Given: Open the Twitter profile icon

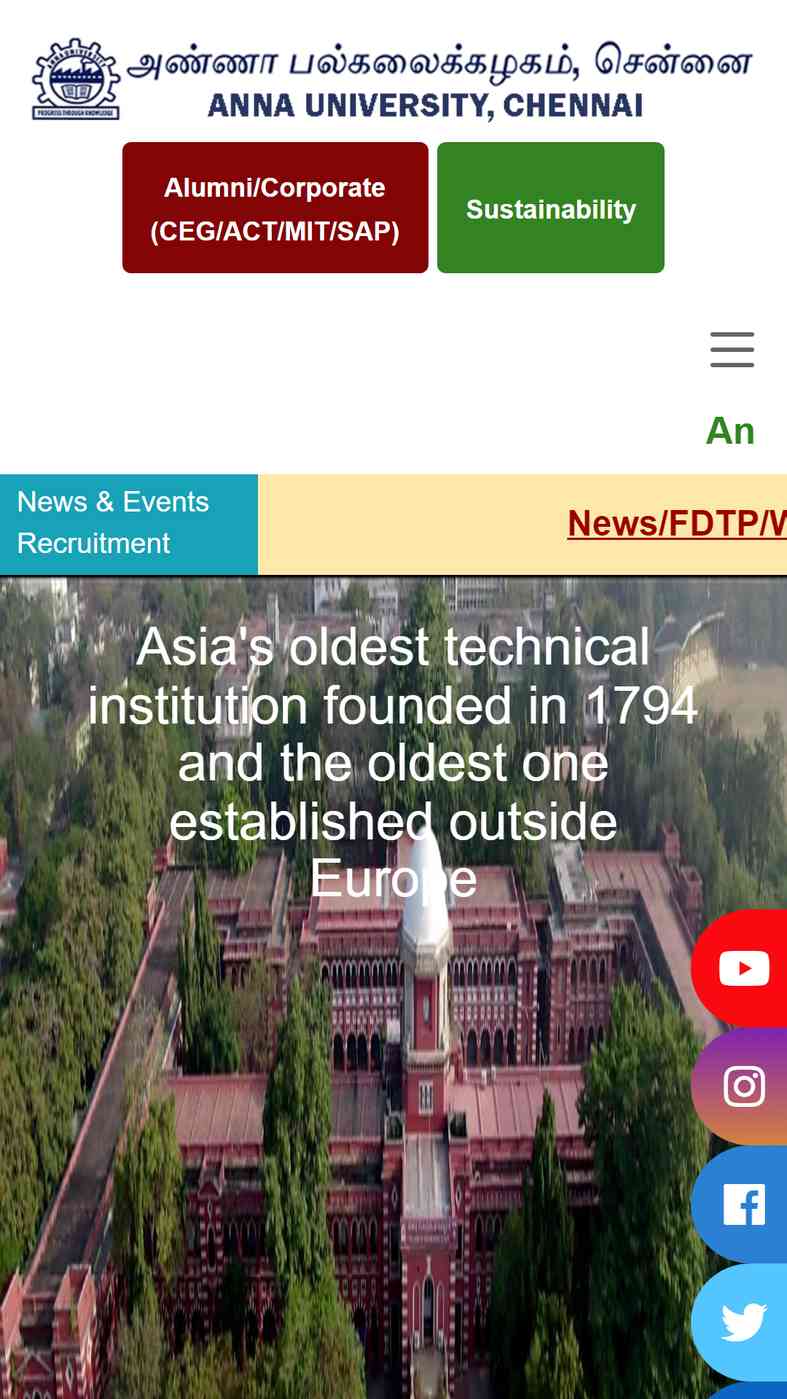Looking at the screenshot, I should 740,1322.
